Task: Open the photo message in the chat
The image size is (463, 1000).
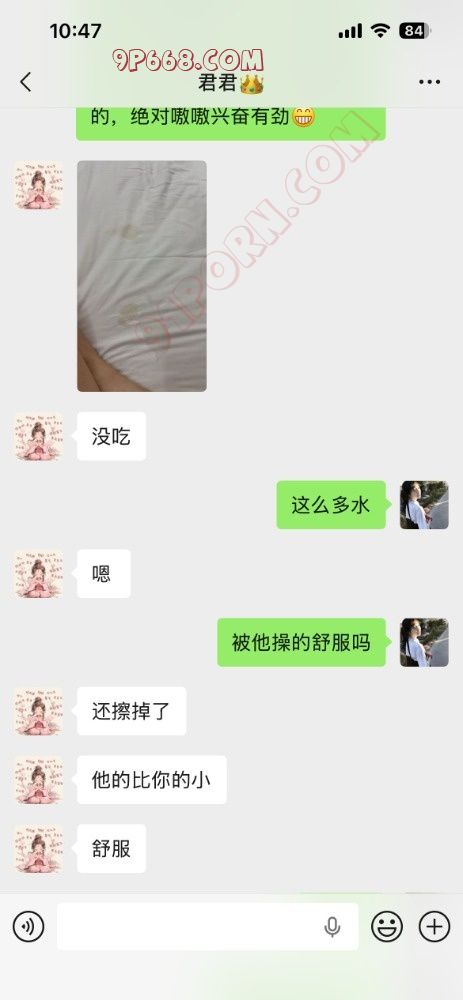Action: [x=142, y=276]
